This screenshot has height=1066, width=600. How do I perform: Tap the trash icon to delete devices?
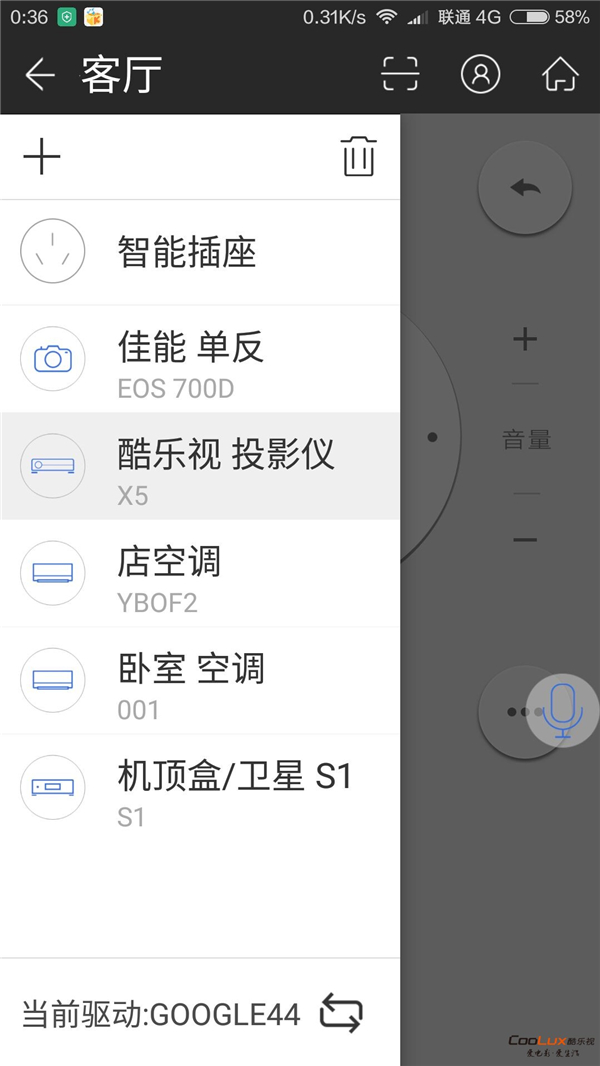click(x=359, y=156)
